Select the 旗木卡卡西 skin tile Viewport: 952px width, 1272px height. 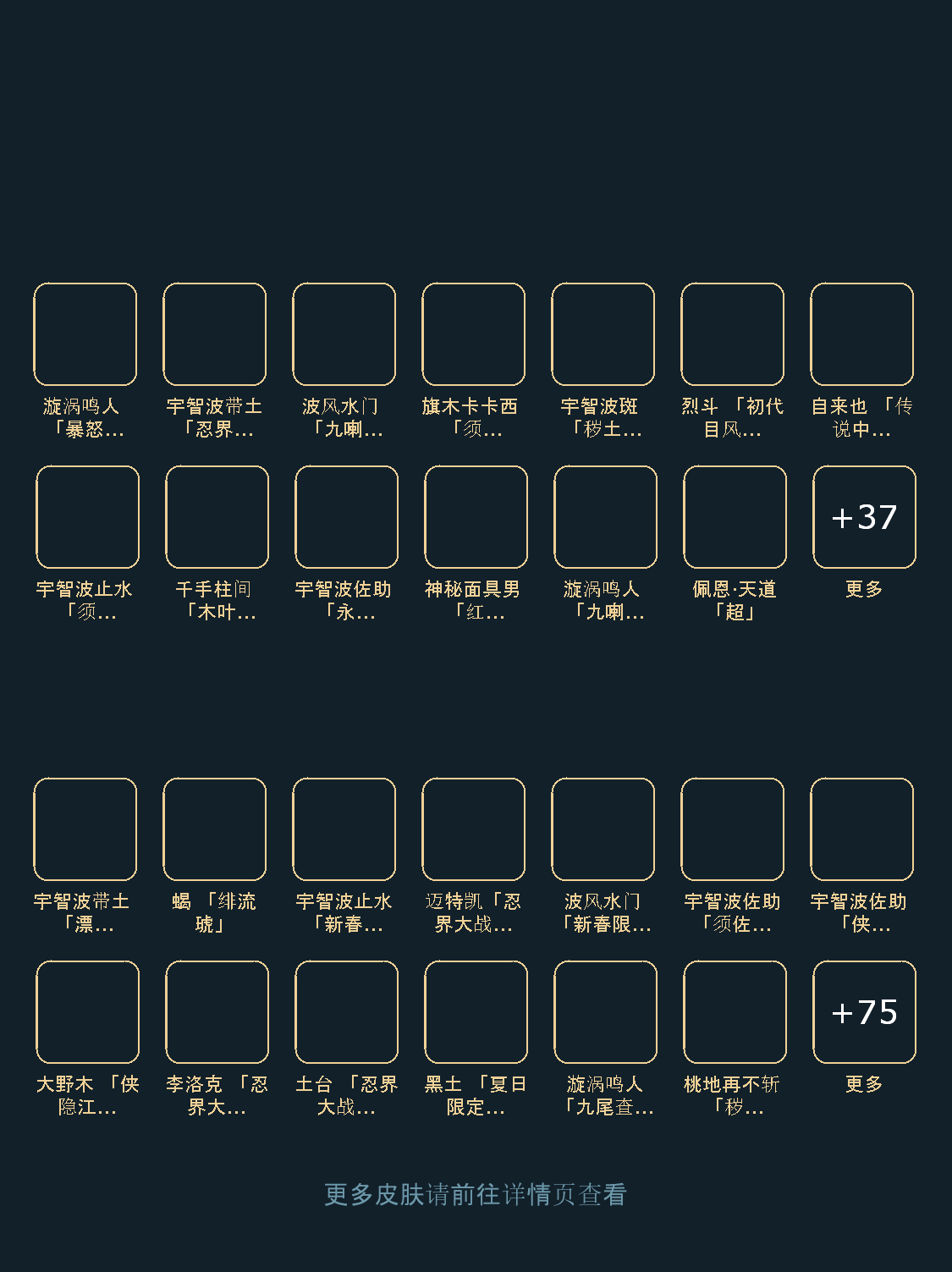pyautogui.click(x=473, y=334)
